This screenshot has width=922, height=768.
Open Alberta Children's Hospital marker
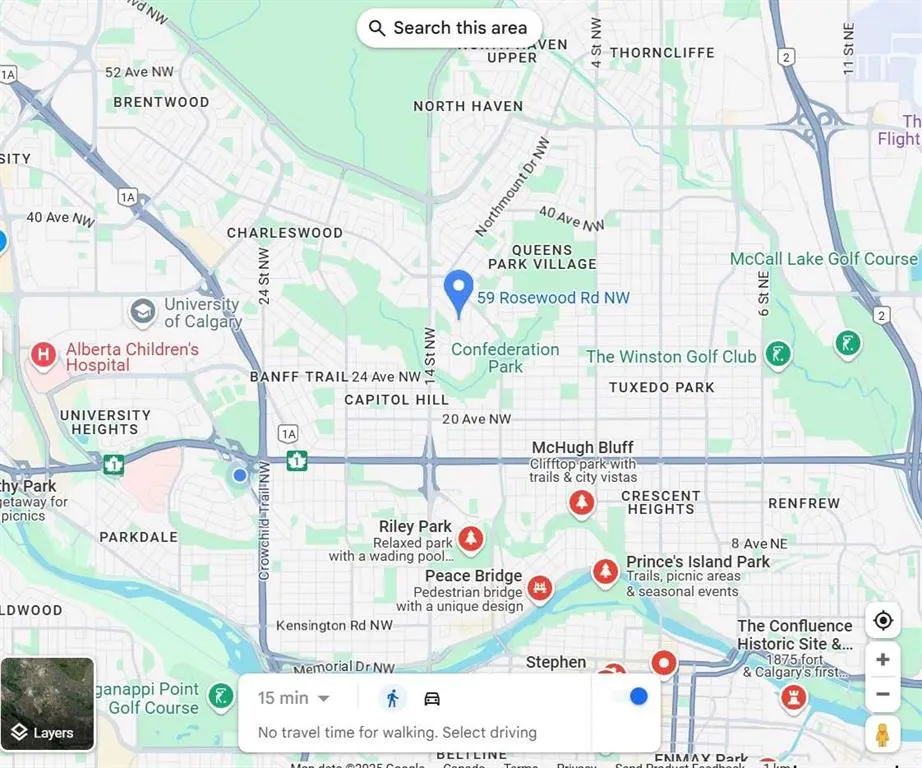43,355
